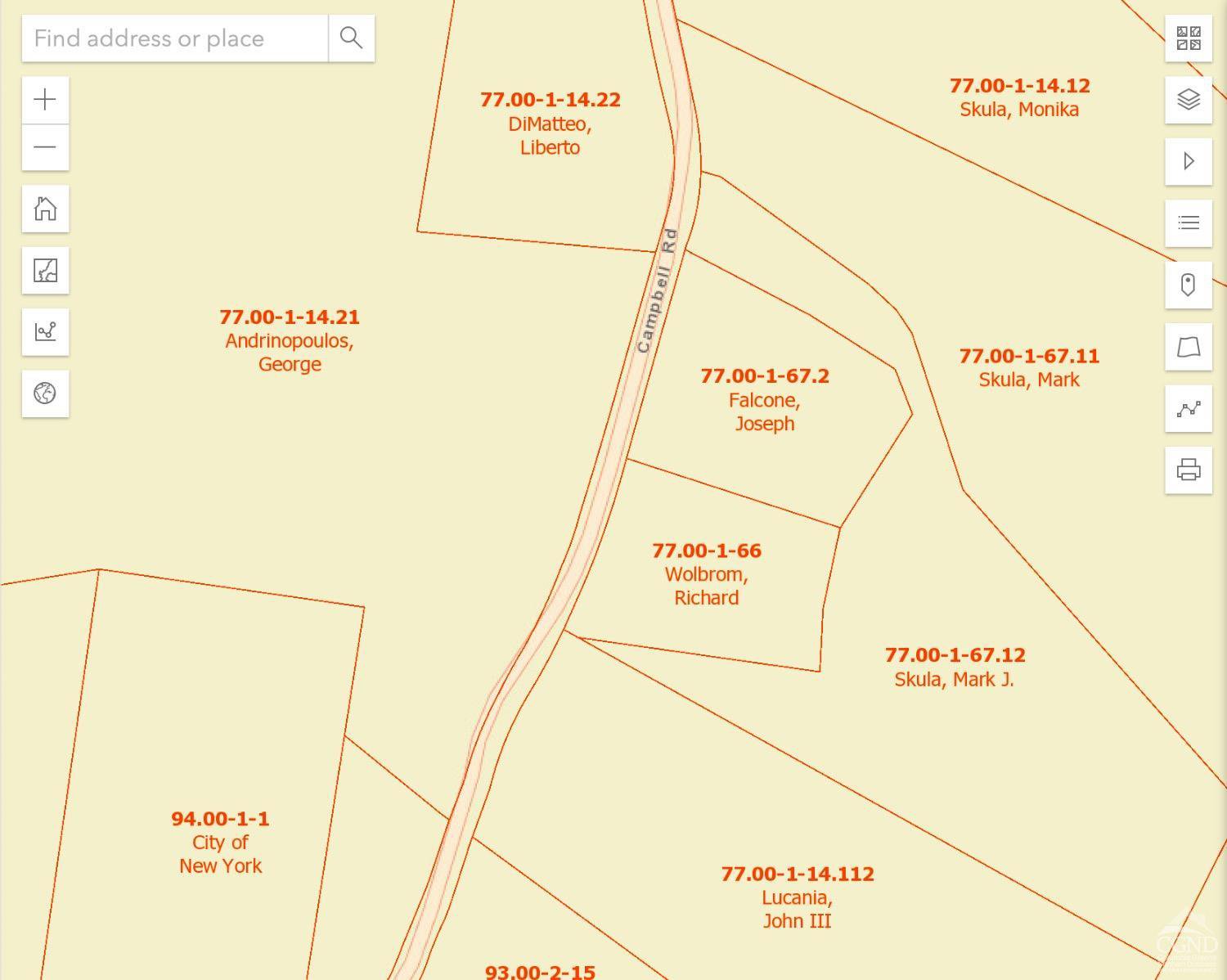Tap the arrow icon on the right toolbar
The height and width of the screenshot is (980, 1227).
pyautogui.click(x=1188, y=161)
